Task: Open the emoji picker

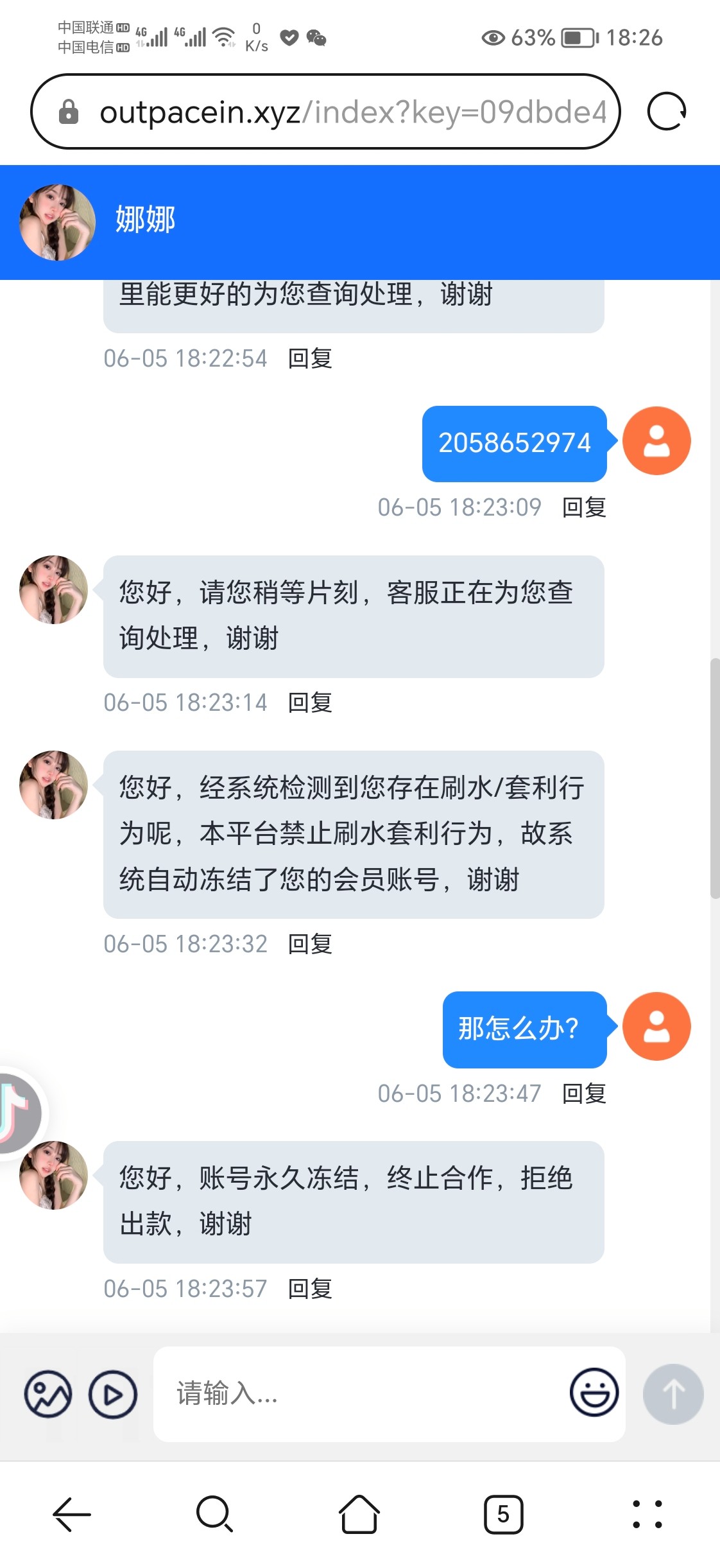Action: (x=594, y=1393)
